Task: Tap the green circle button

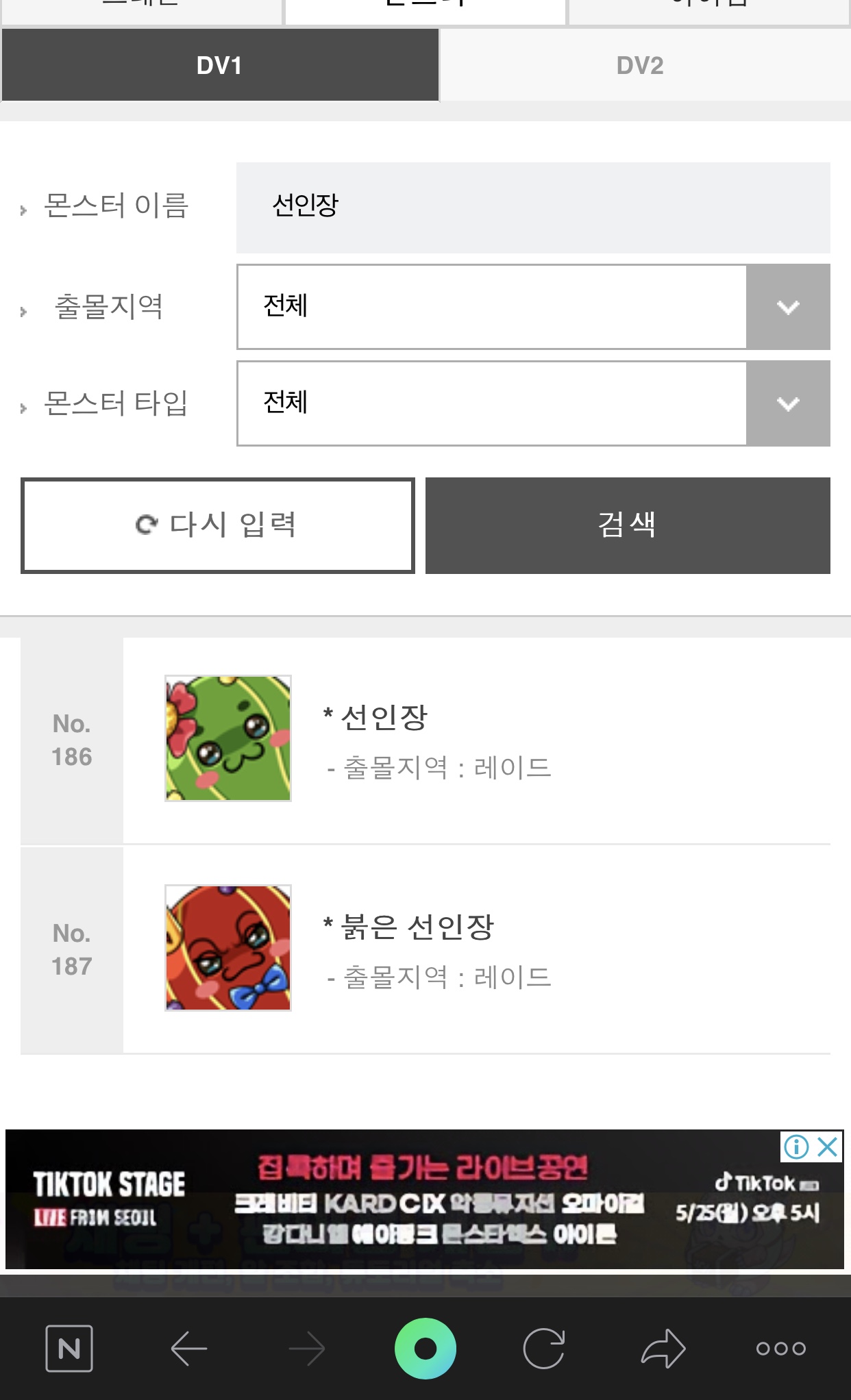Action: (x=425, y=1349)
